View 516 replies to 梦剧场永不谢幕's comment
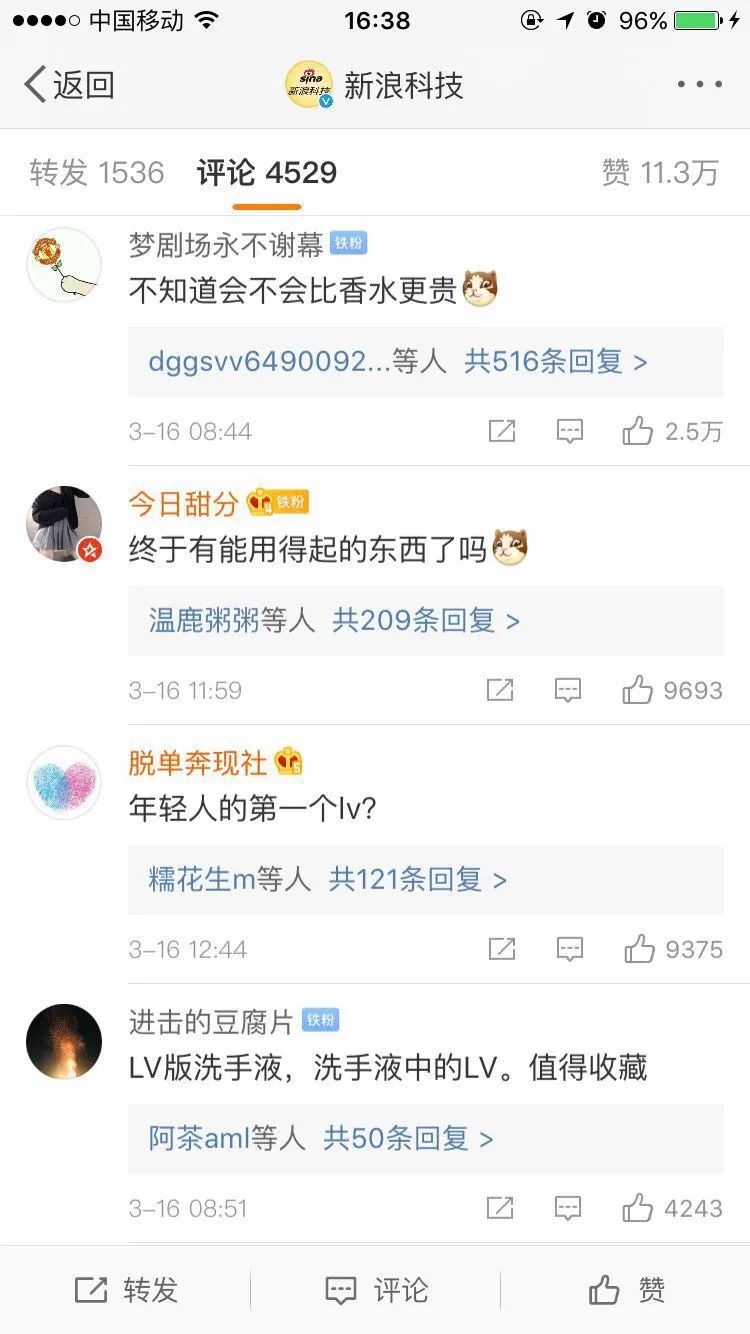 tap(555, 362)
